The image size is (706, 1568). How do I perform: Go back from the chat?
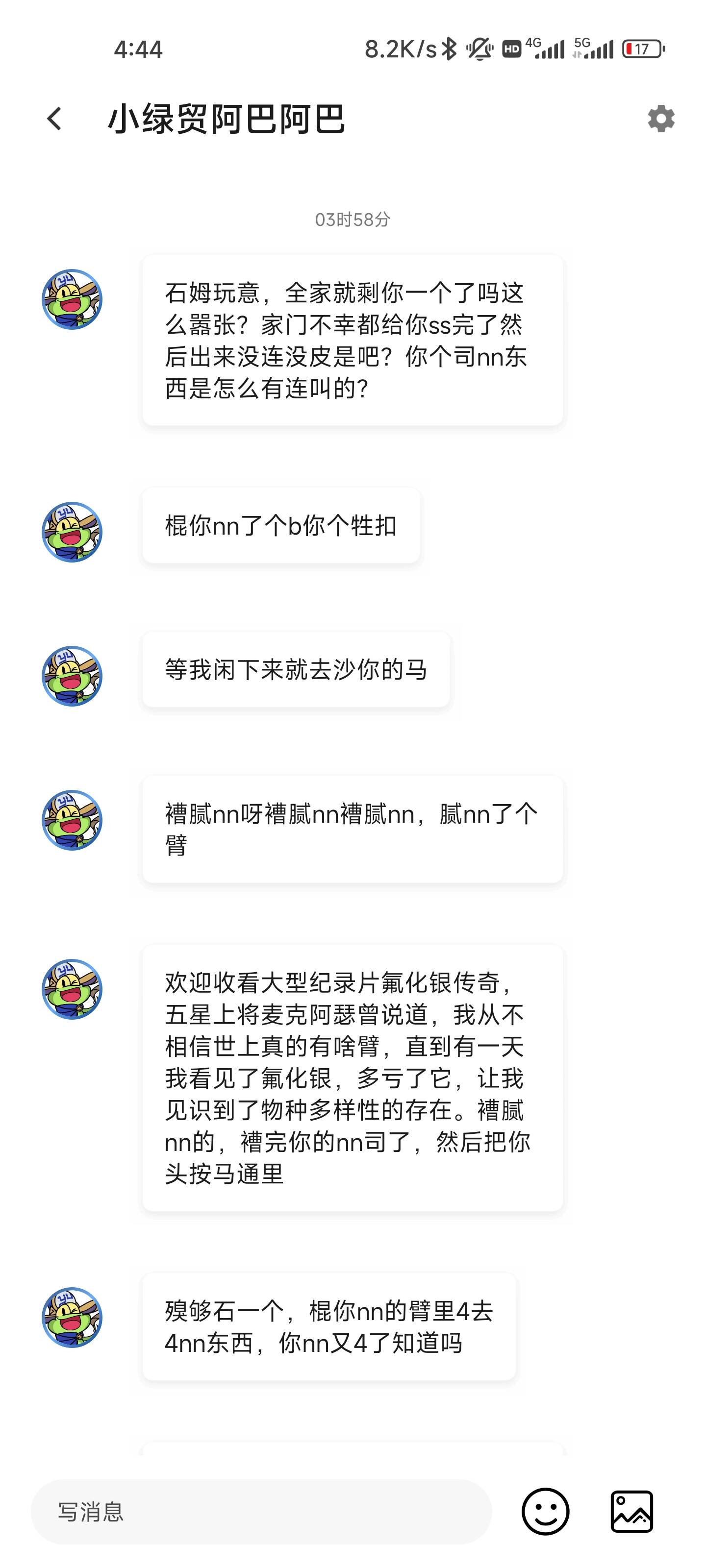pos(55,119)
